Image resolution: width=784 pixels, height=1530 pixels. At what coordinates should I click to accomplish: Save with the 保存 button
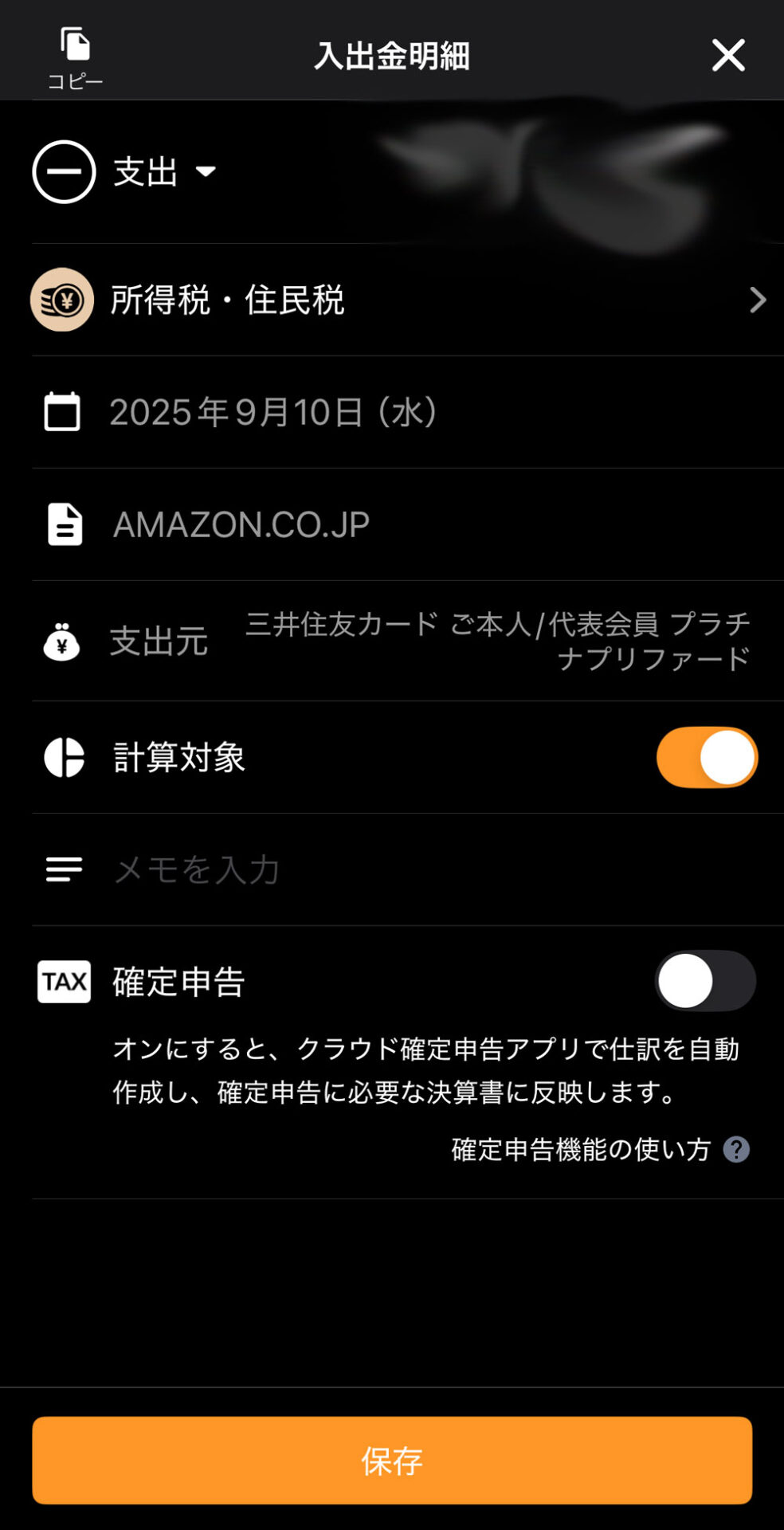(x=392, y=1461)
